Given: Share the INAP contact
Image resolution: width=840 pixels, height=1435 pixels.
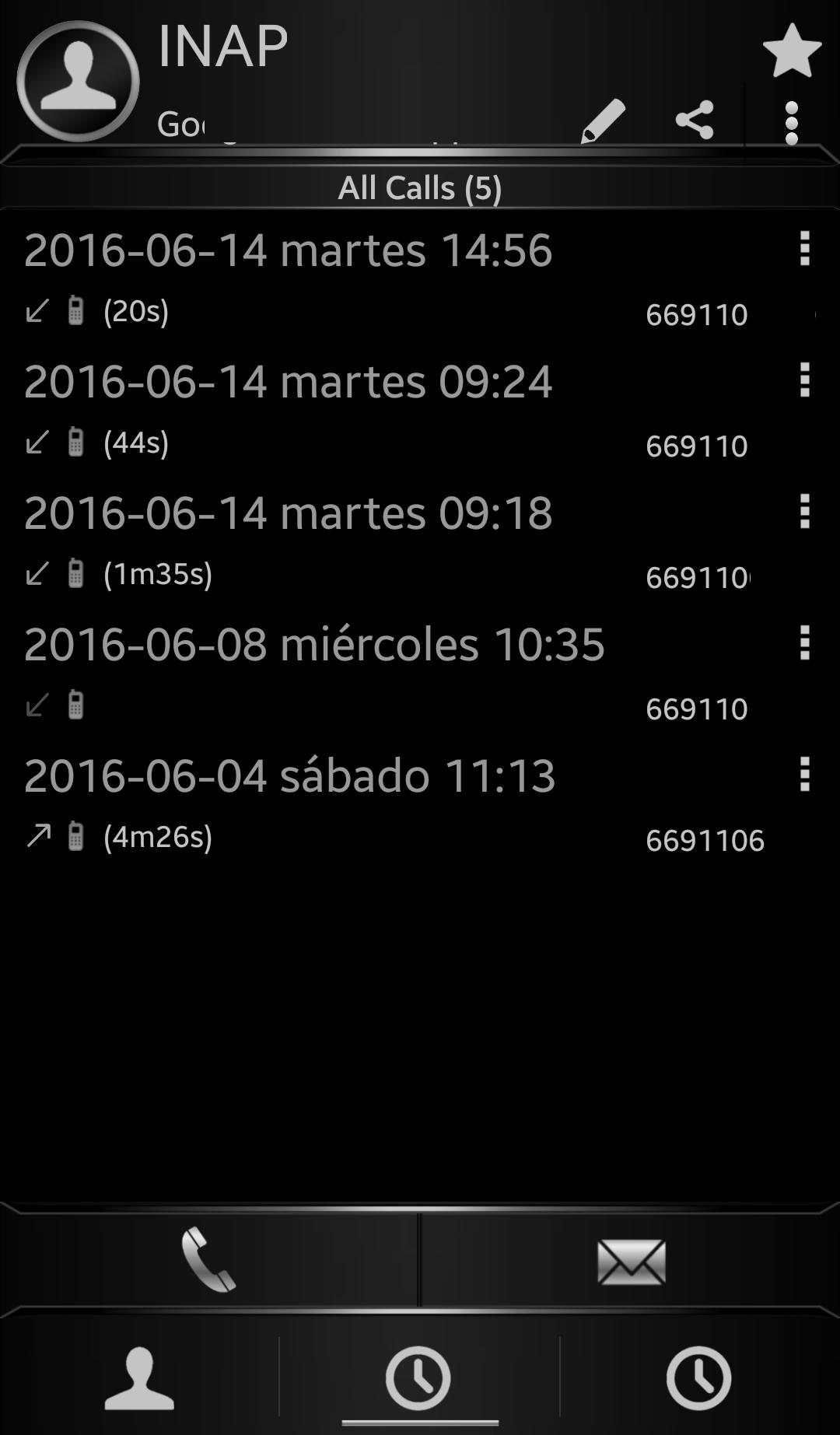Looking at the screenshot, I should click(x=695, y=120).
